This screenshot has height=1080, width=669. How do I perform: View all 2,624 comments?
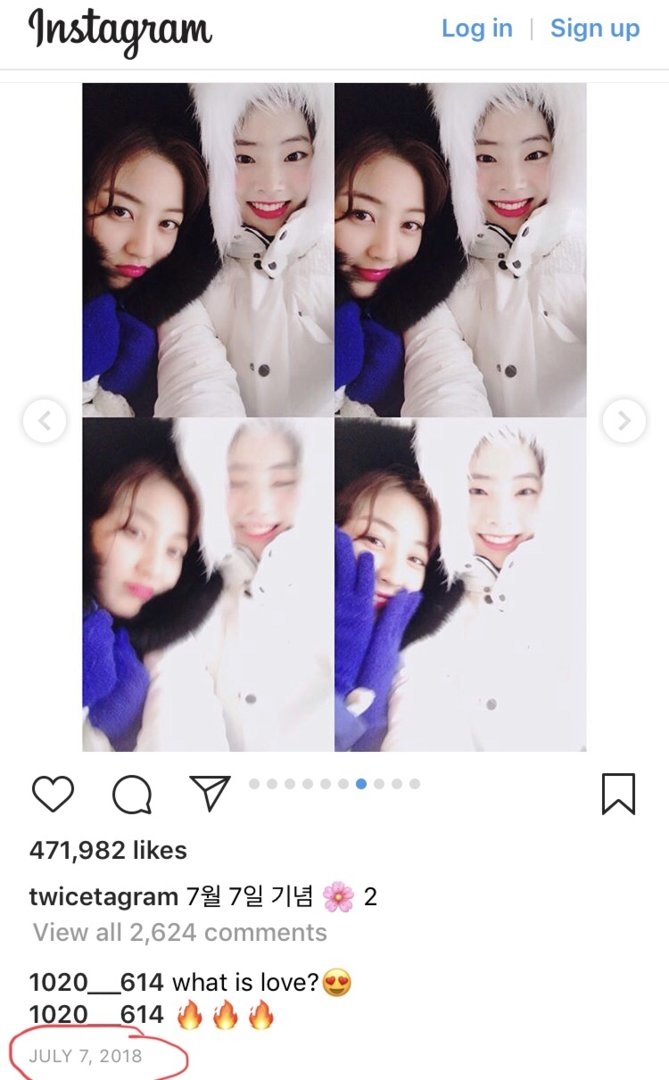pos(180,933)
